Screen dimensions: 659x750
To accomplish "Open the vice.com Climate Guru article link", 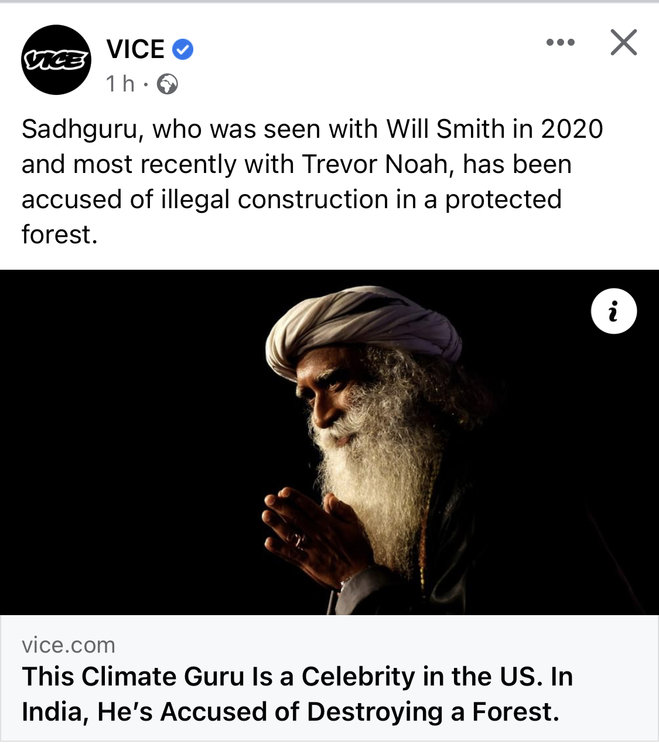I will 300,695.
